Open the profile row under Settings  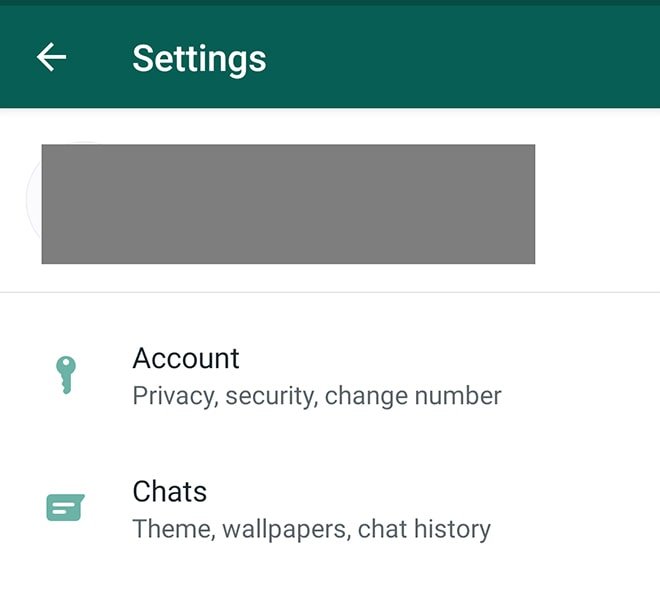(288, 204)
